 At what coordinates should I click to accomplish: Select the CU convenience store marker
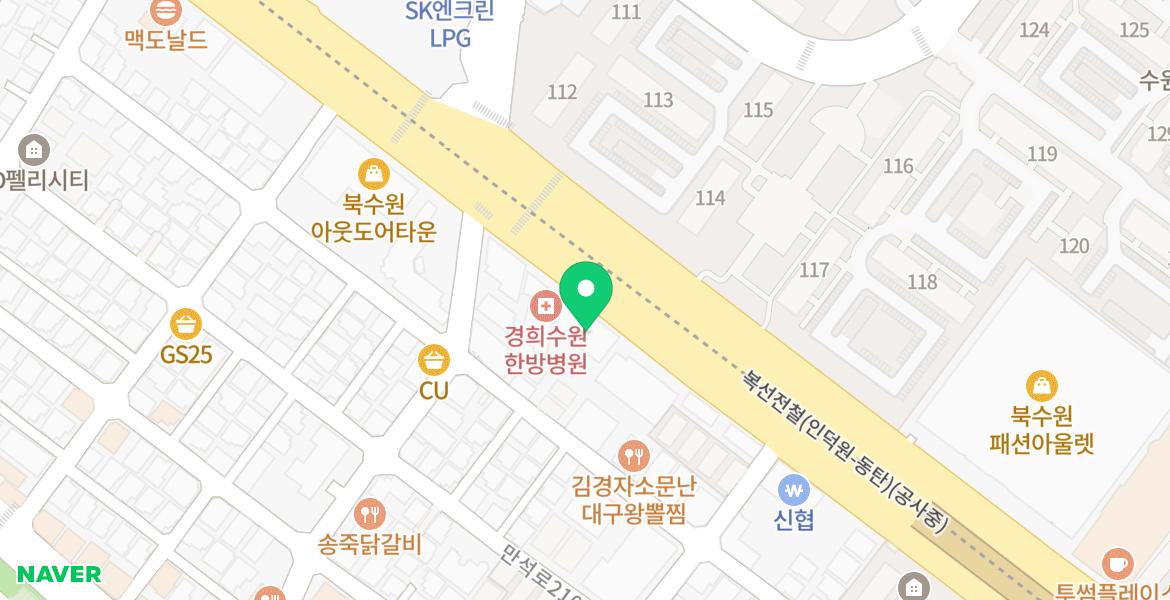(x=434, y=359)
